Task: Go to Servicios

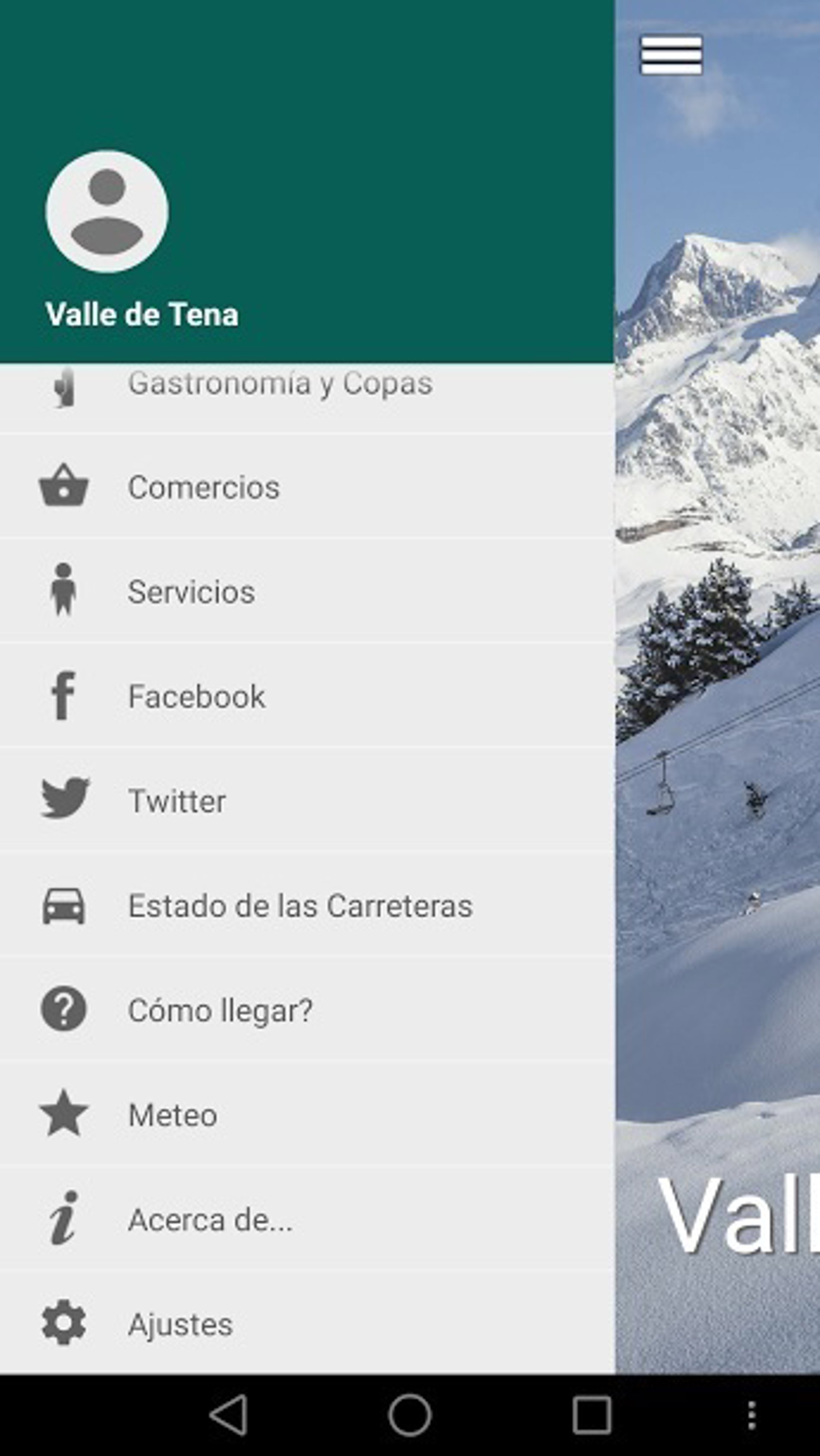Action: [x=191, y=592]
